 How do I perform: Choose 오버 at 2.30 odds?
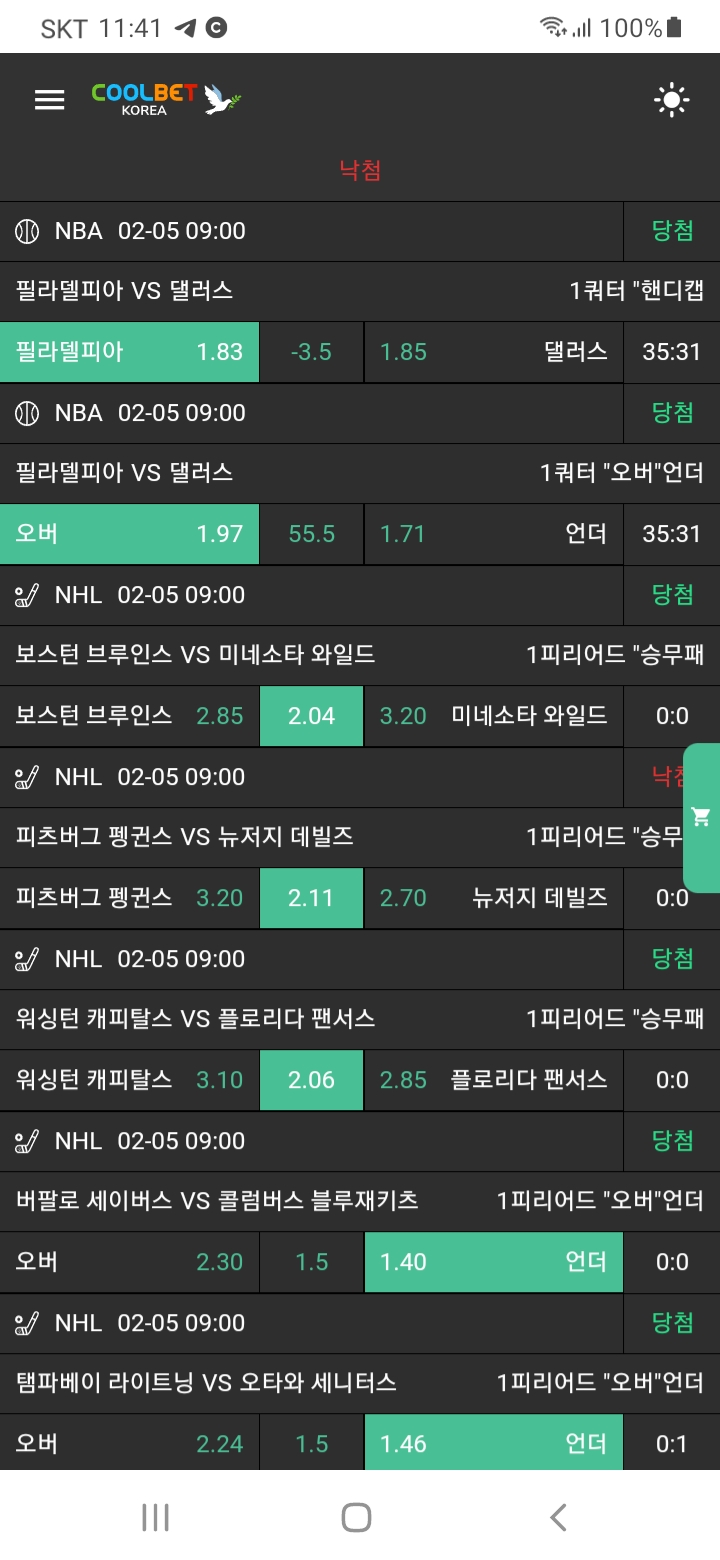pos(130,1262)
